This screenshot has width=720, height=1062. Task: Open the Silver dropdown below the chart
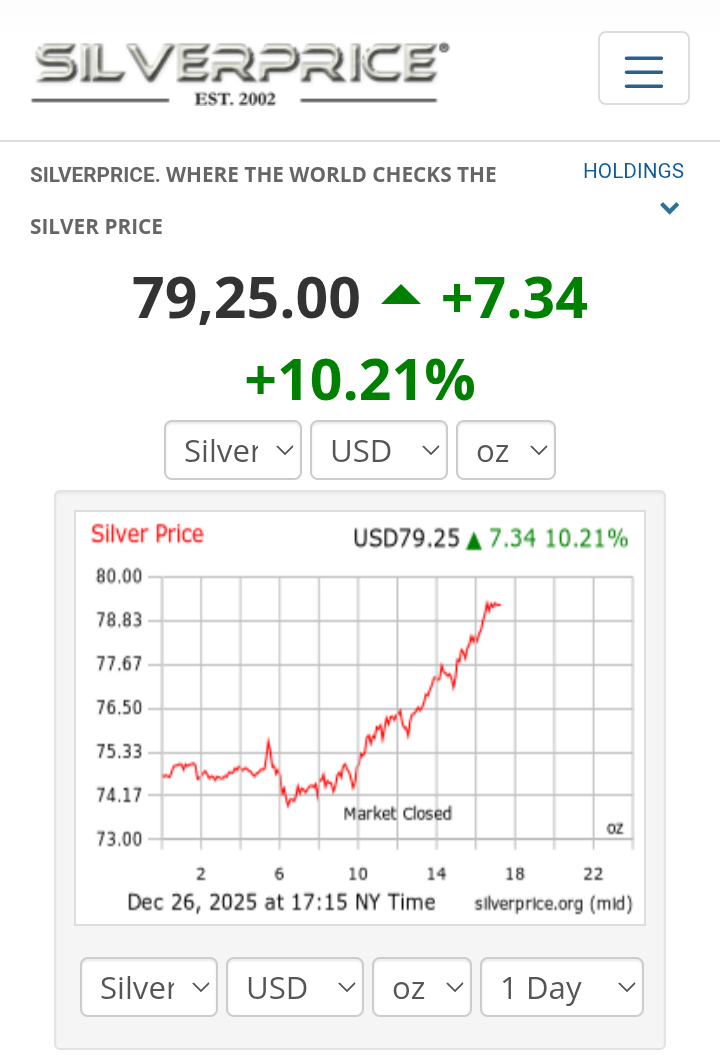149,988
